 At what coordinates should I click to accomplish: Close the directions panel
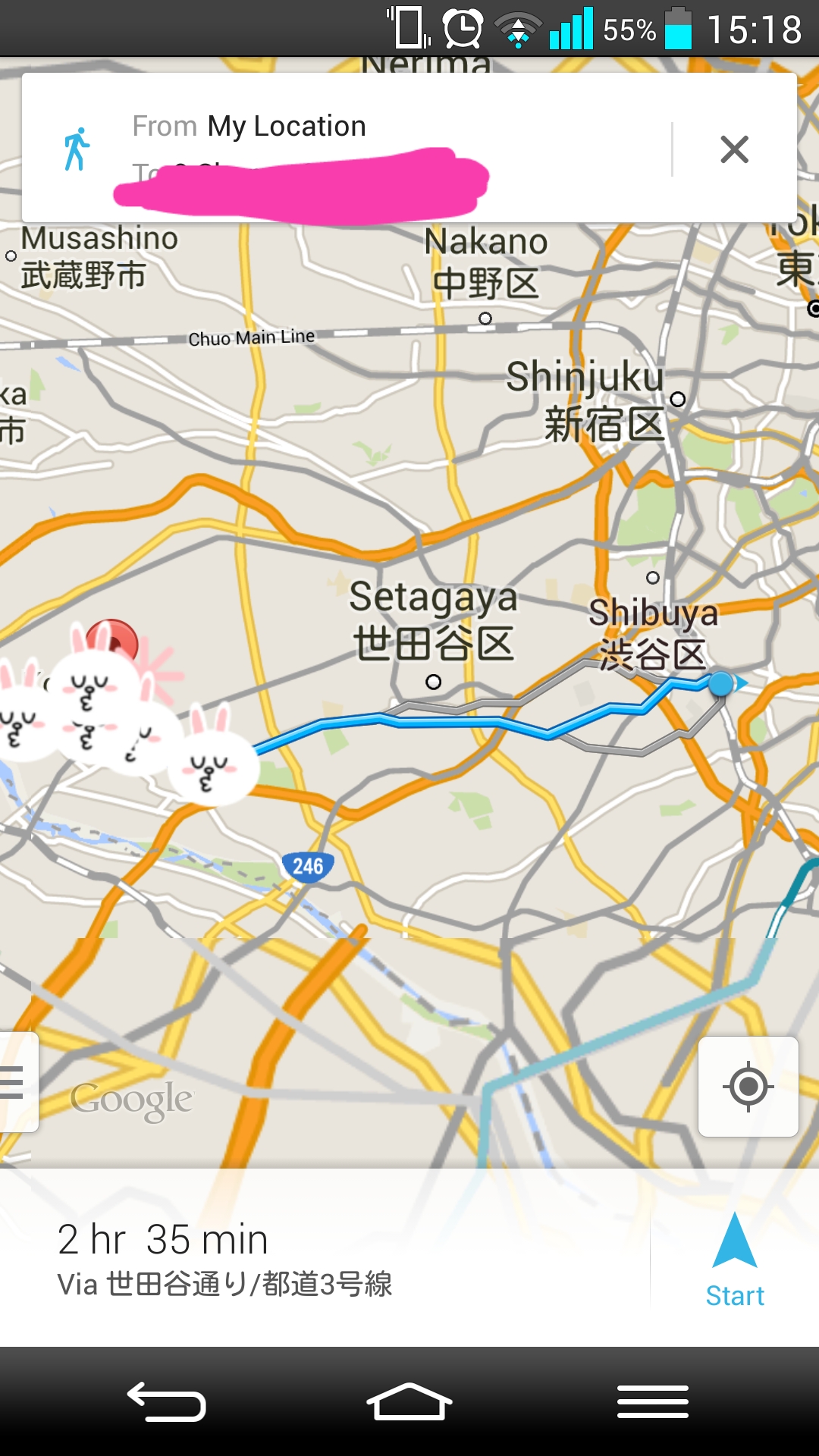point(734,149)
